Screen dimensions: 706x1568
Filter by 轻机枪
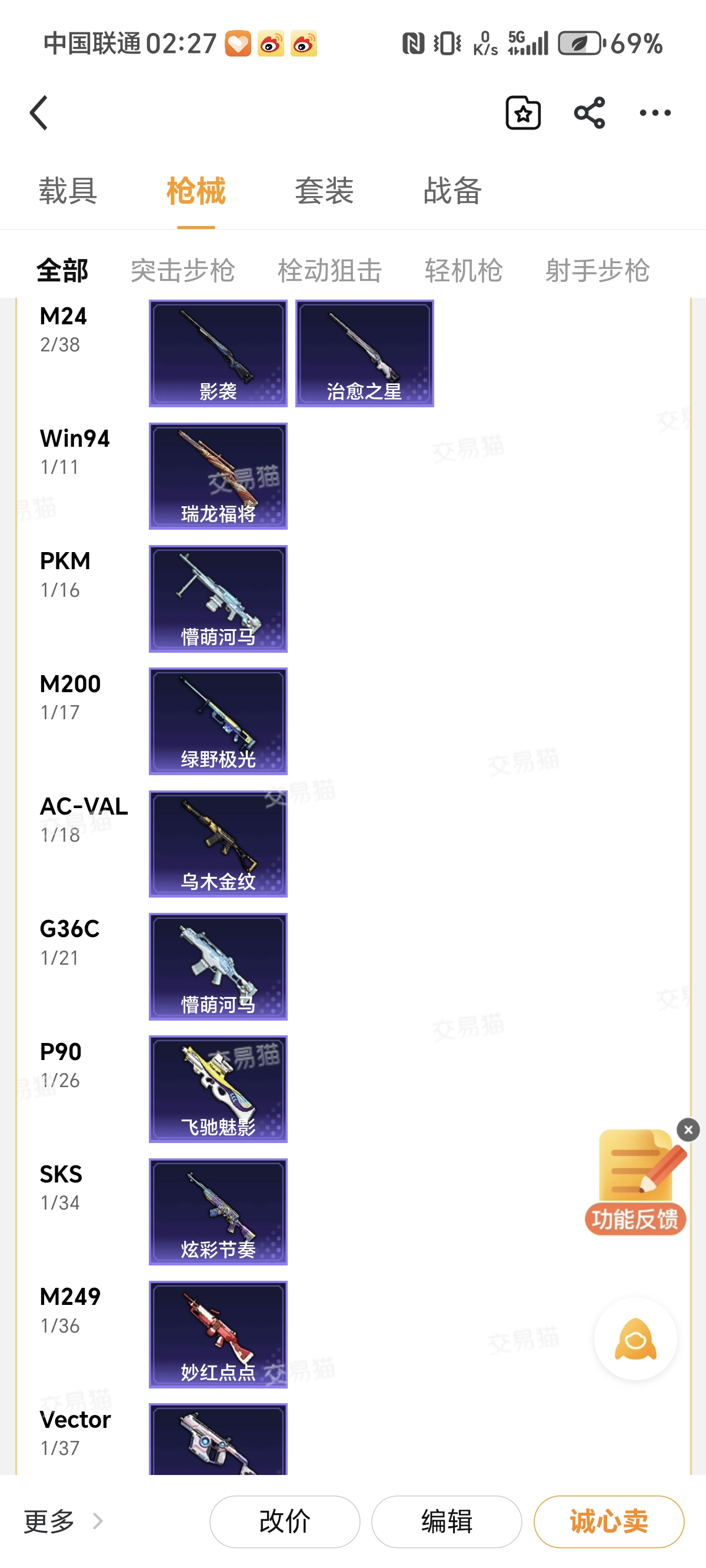click(x=463, y=270)
